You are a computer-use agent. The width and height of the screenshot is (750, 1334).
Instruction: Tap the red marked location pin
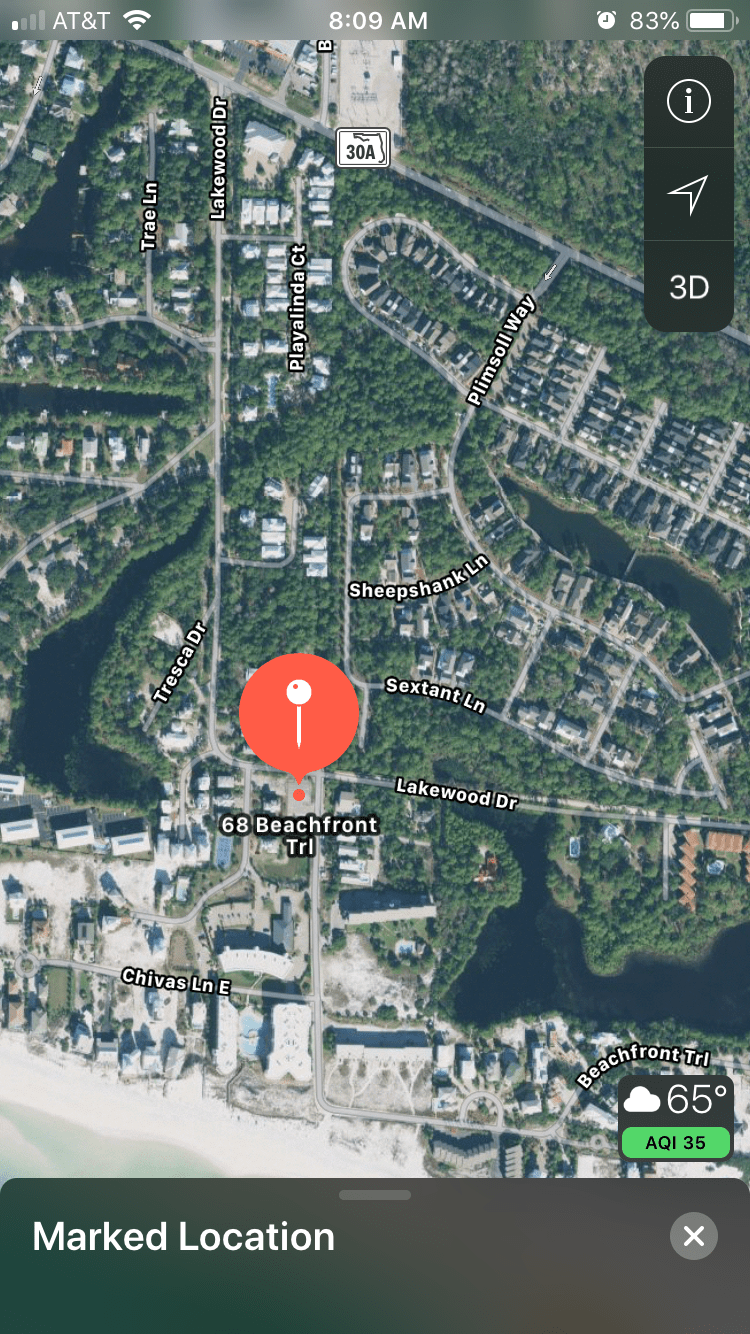click(299, 714)
